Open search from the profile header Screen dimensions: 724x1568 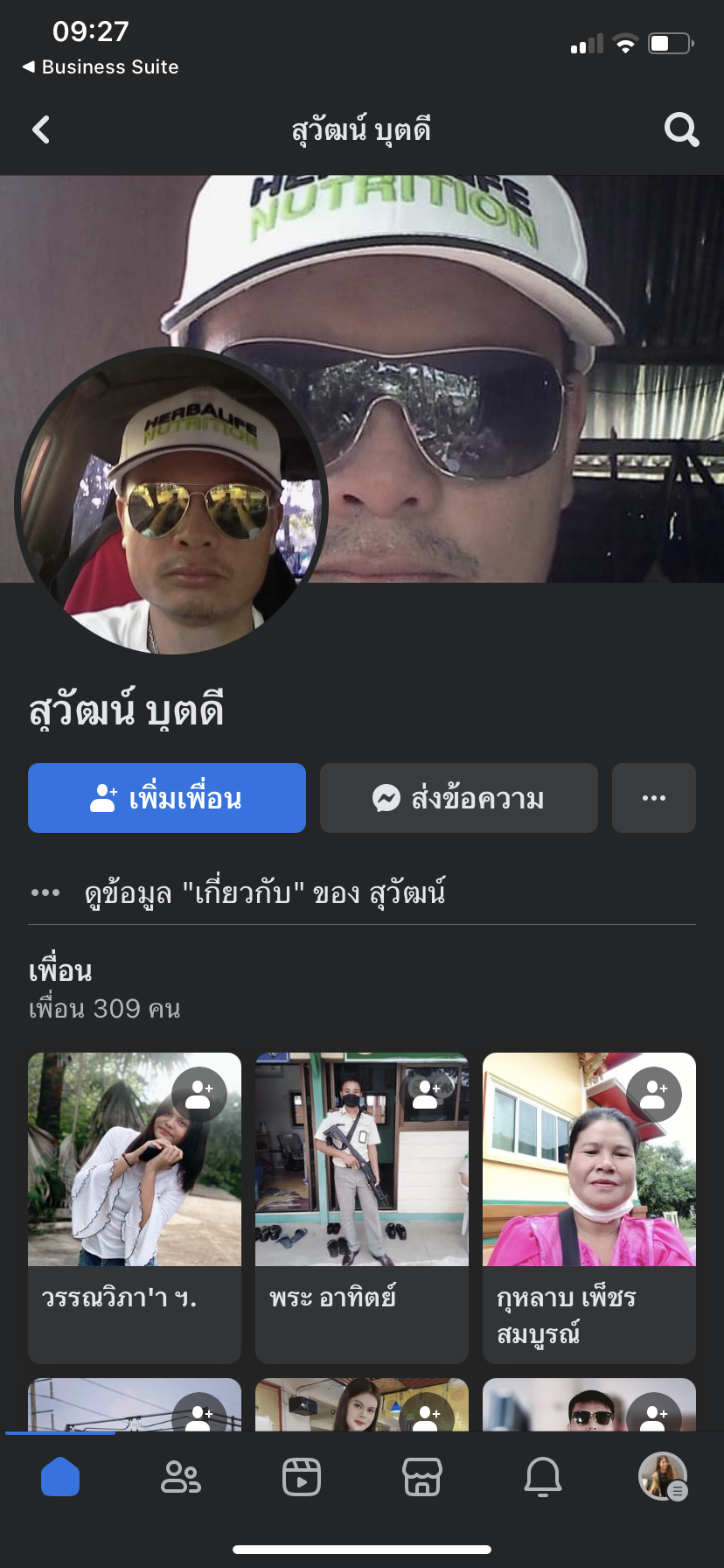click(x=681, y=130)
